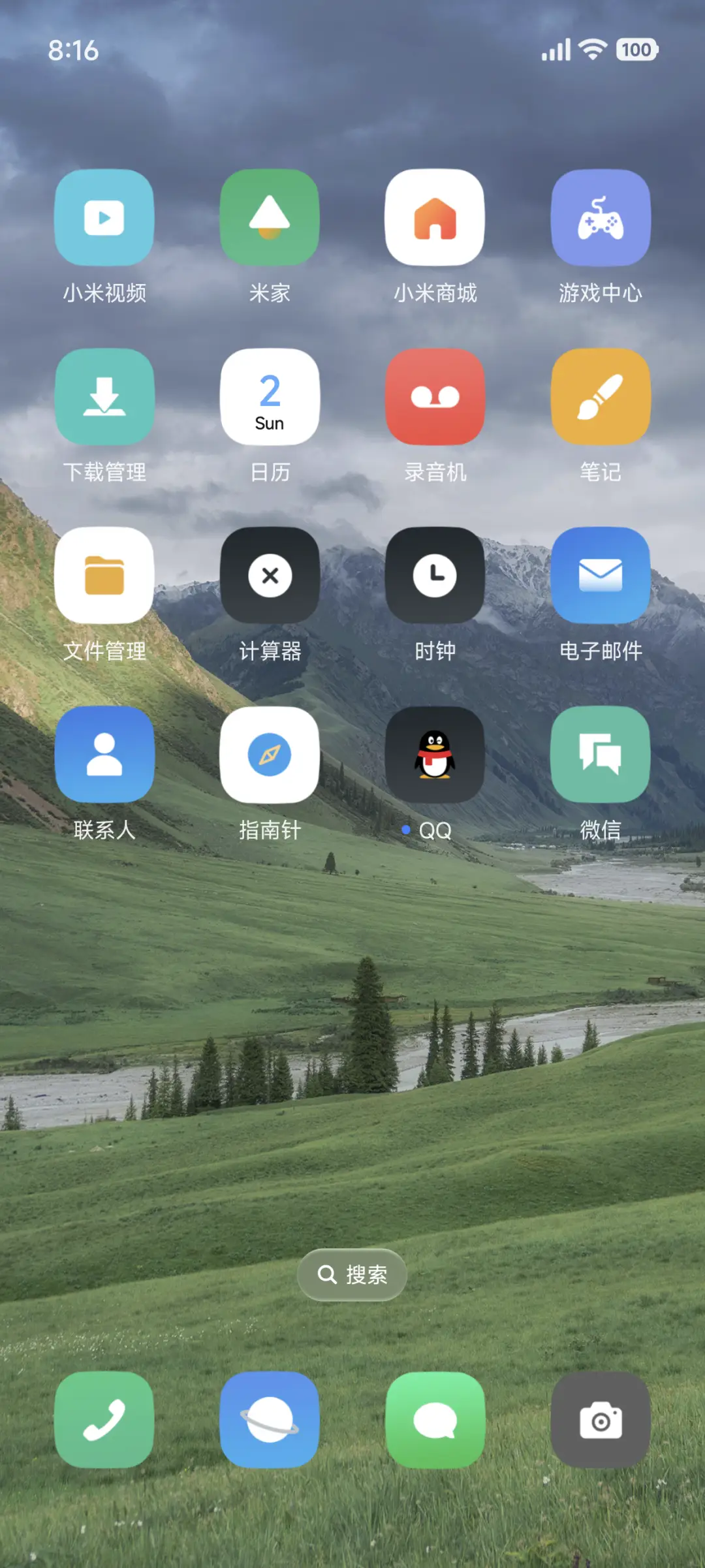705x1568 pixels.
Task: Open the 笔记 notes app
Action: pos(600,396)
